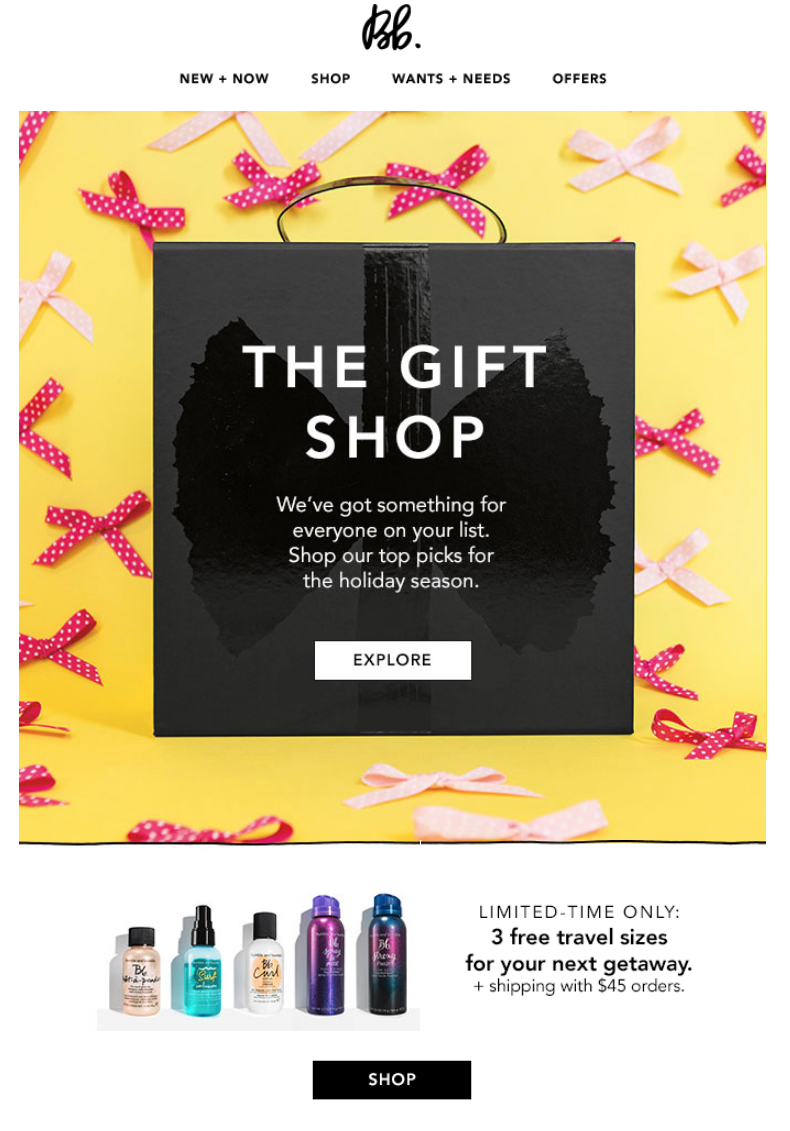Open the travel size products image
The height and width of the screenshot is (1131, 790).
[258, 960]
